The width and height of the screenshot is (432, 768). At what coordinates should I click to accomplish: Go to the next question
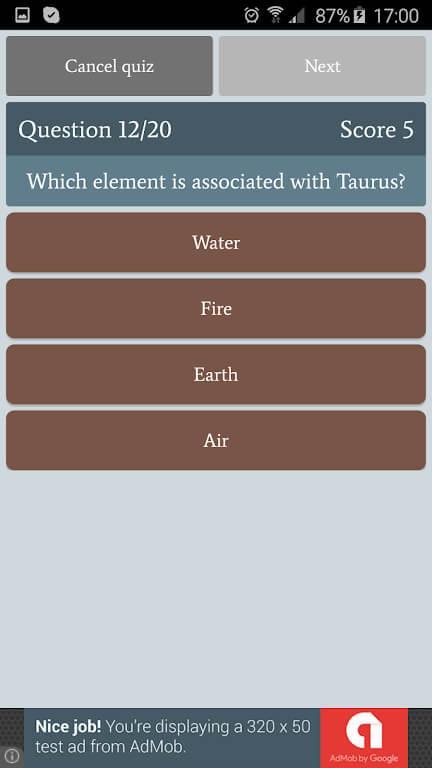322,66
